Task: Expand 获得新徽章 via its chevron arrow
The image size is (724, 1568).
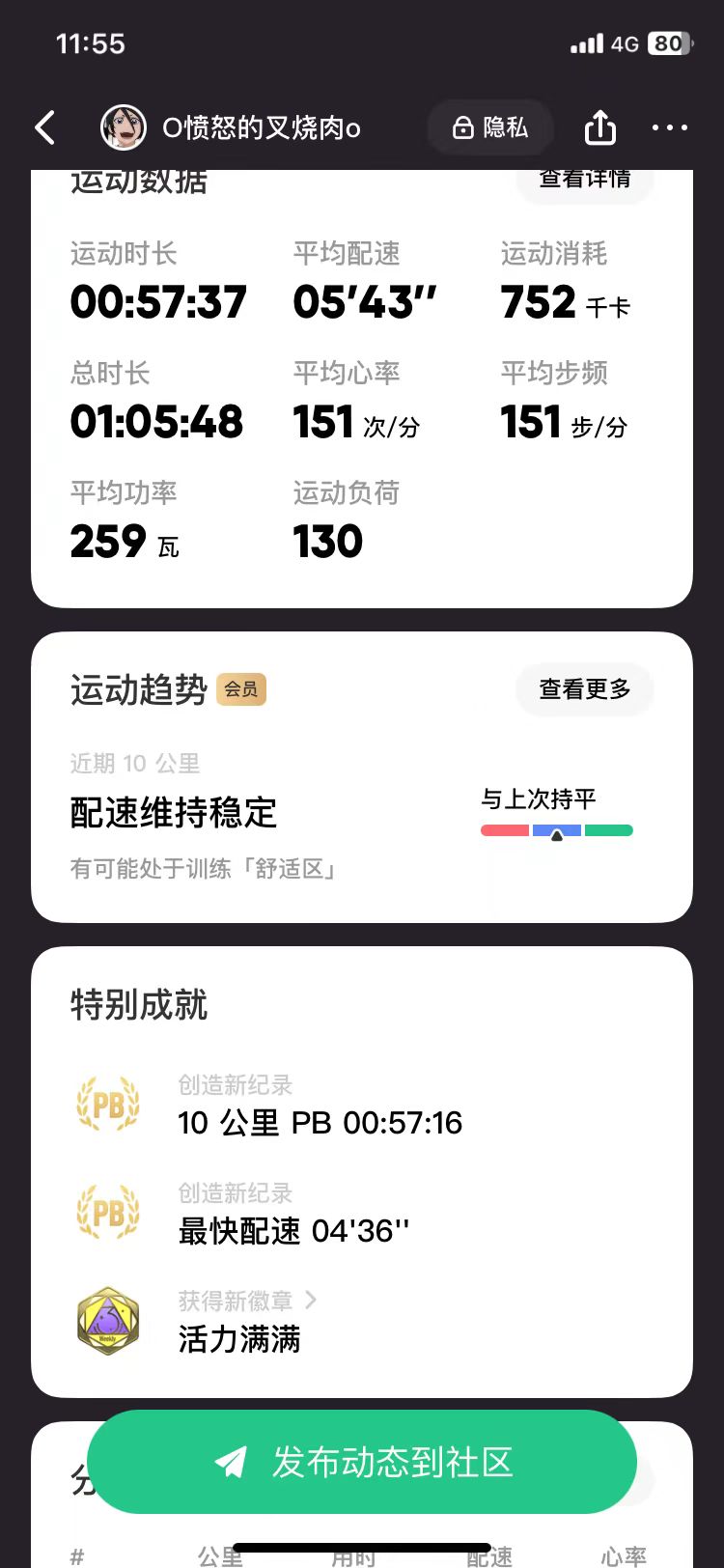Action: (x=310, y=1301)
